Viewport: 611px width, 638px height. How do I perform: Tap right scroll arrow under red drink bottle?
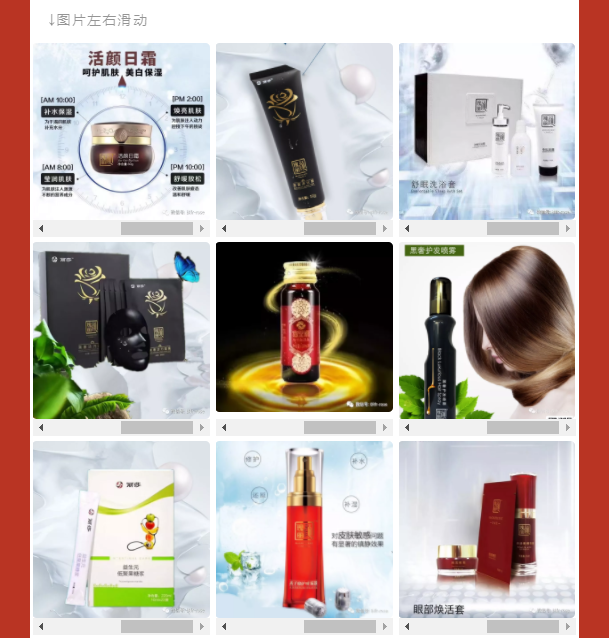pyautogui.click(x=386, y=428)
